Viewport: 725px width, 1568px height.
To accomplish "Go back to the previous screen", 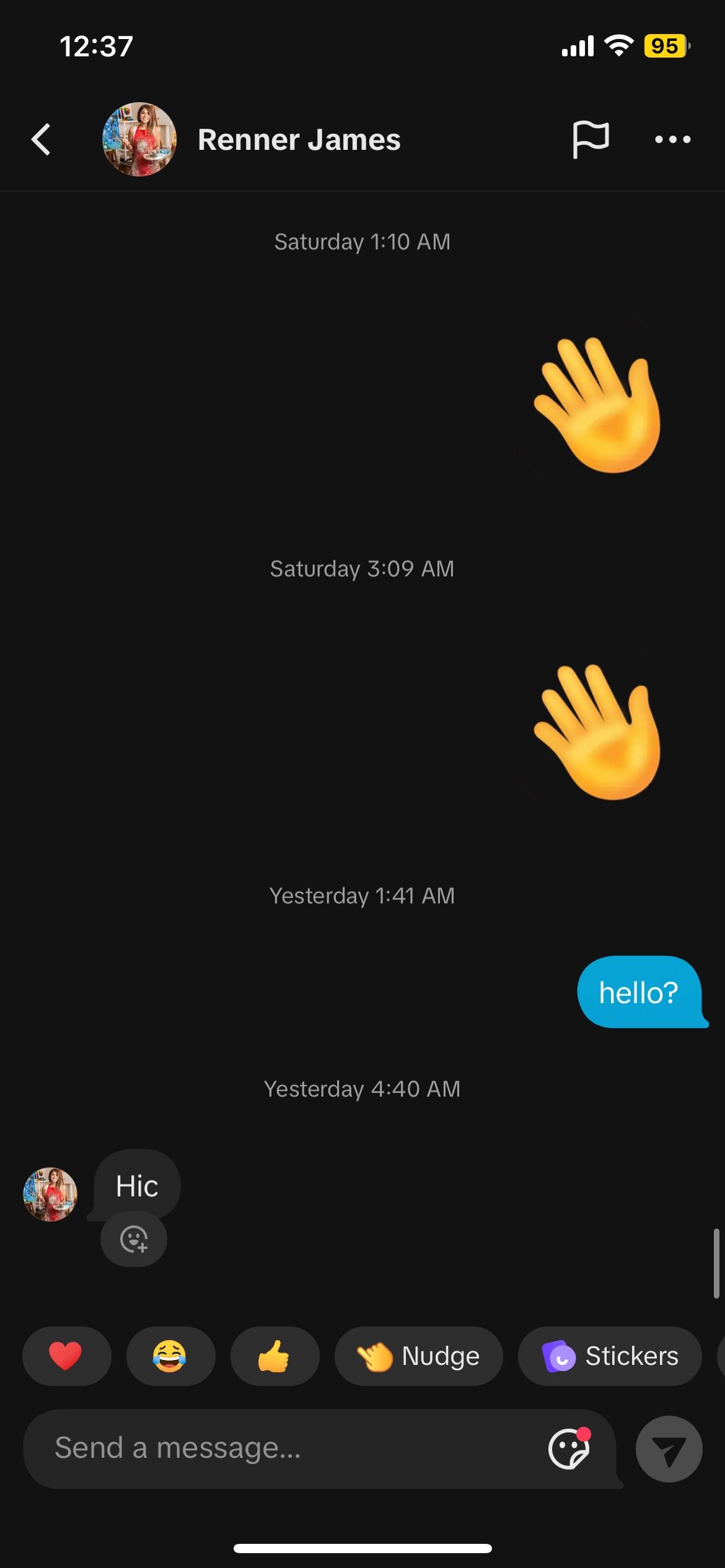I will (x=41, y=139).
